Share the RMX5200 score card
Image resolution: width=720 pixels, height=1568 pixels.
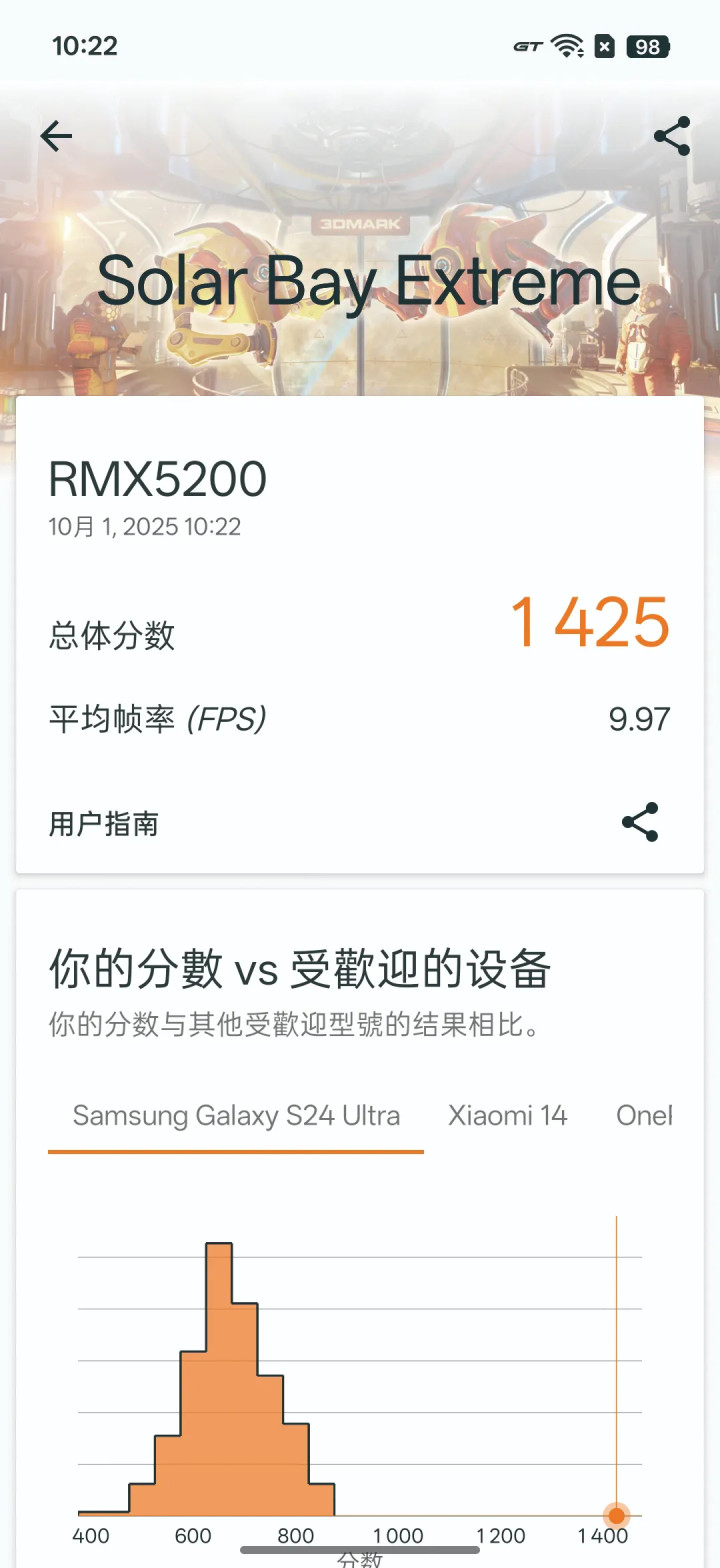pyautogui.click(x=640, y=822)
